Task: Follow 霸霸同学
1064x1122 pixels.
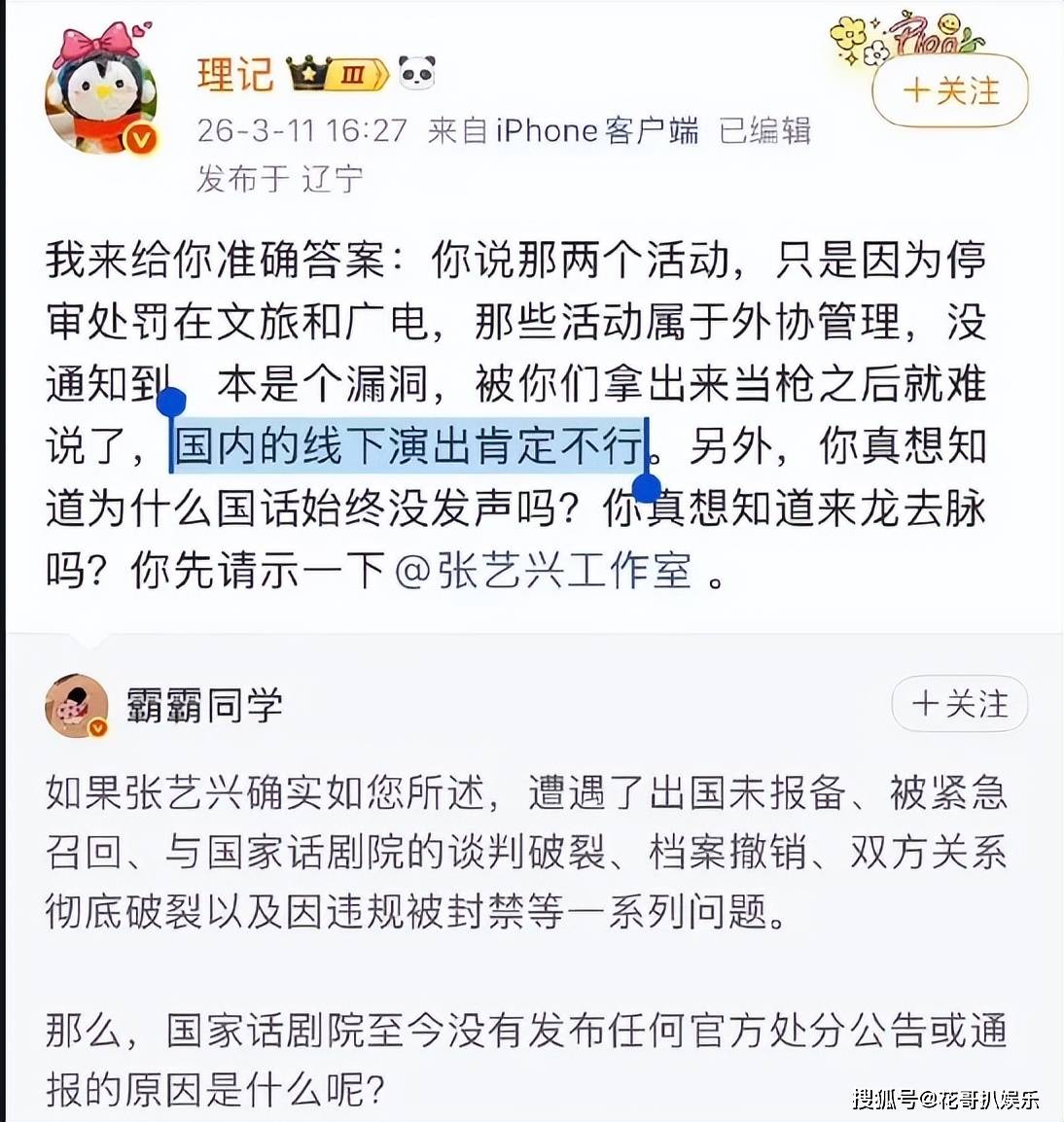Action: coord(959,704)
